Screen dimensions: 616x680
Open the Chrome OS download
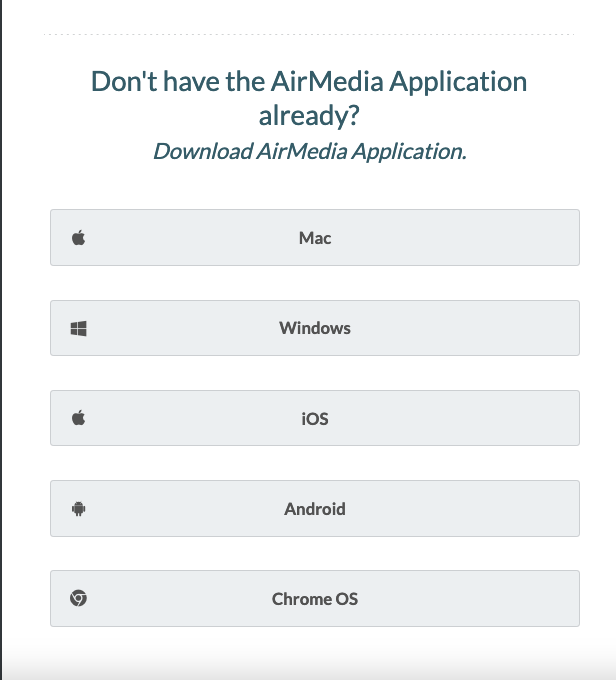coord(314,598)
